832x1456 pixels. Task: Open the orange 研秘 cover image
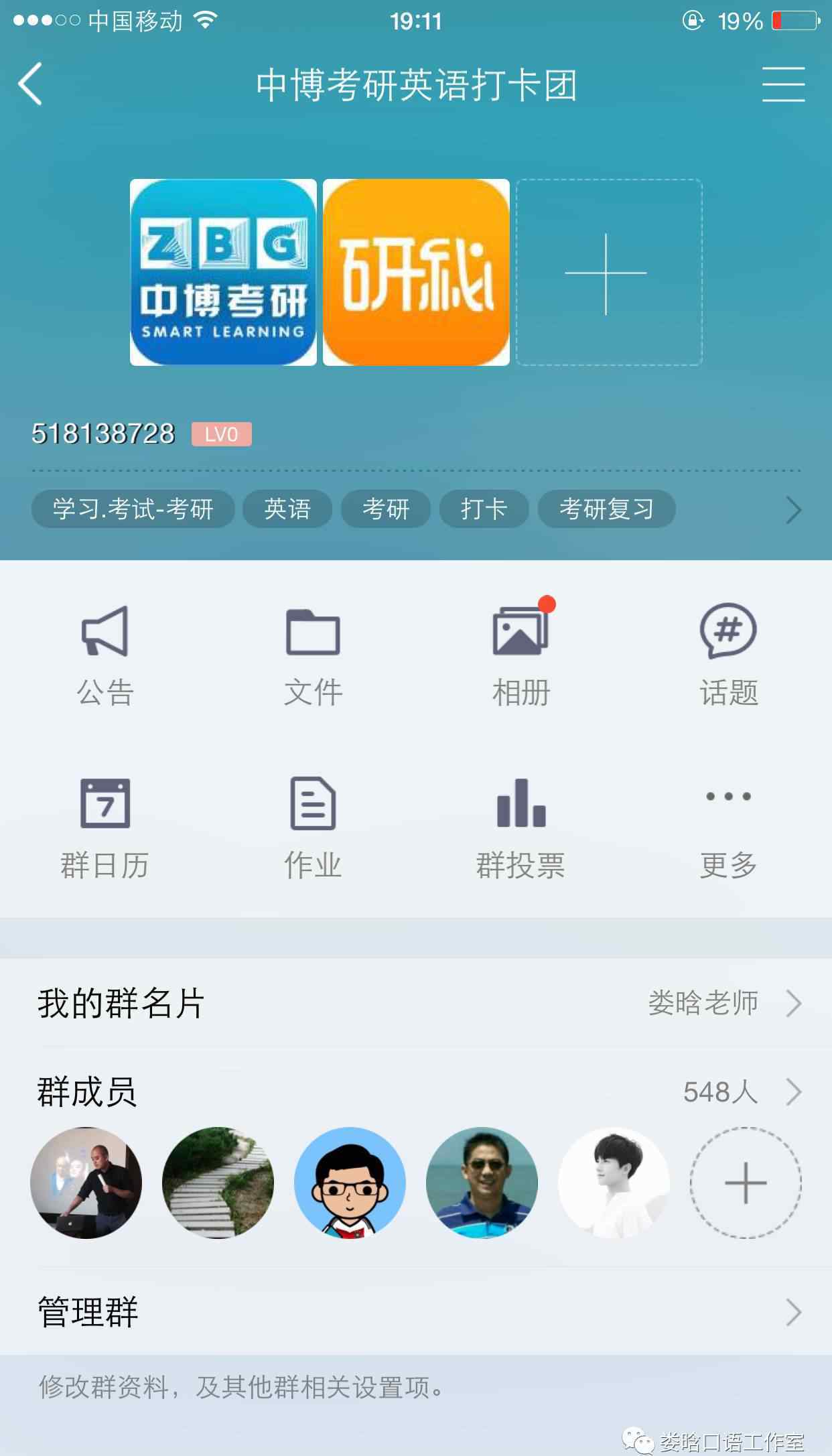(x=416, y=272)
